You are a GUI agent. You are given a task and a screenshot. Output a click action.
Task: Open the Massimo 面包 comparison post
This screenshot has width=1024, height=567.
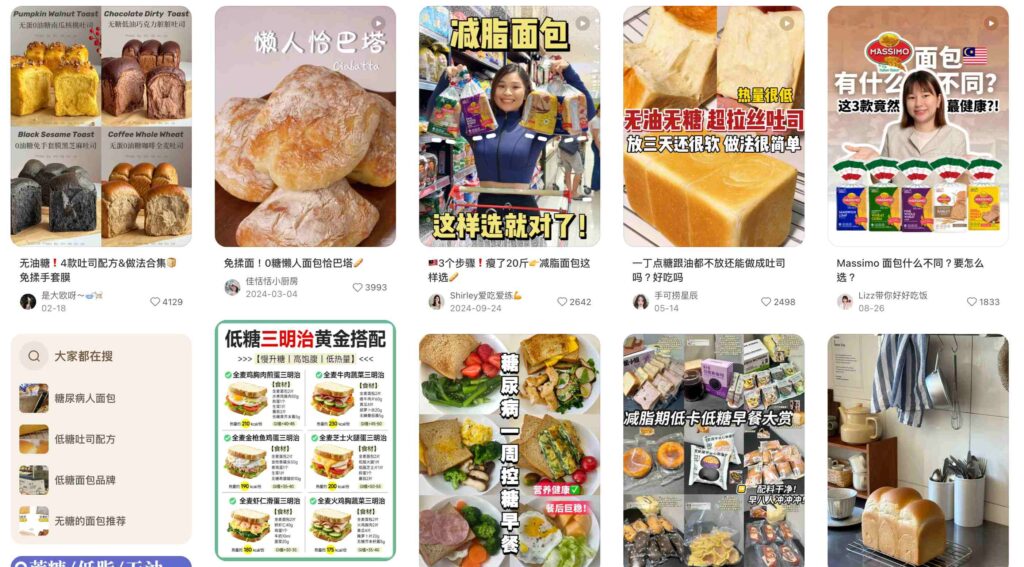click(917, 126)
